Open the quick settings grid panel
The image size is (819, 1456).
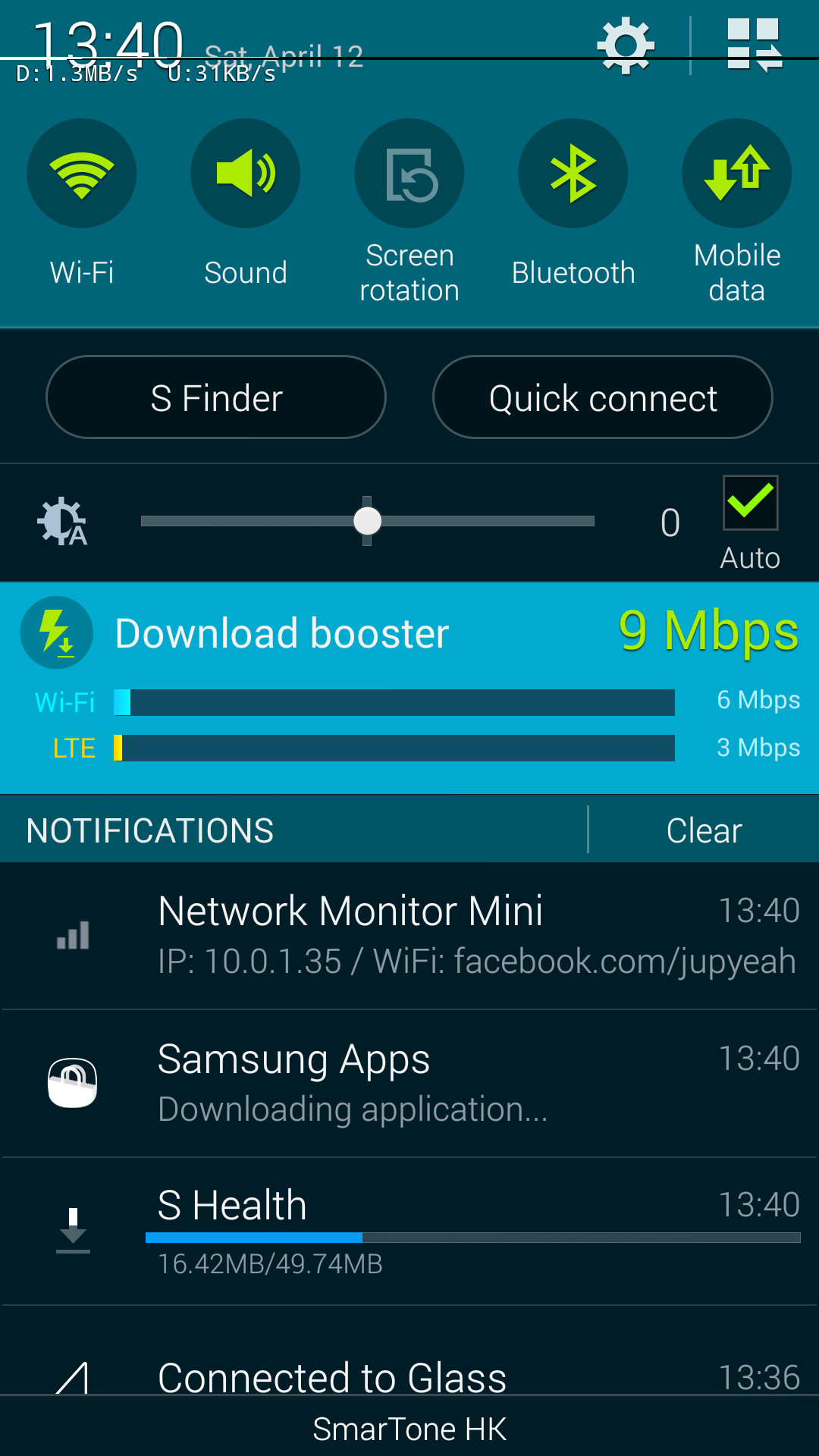[x=754, y=45]
